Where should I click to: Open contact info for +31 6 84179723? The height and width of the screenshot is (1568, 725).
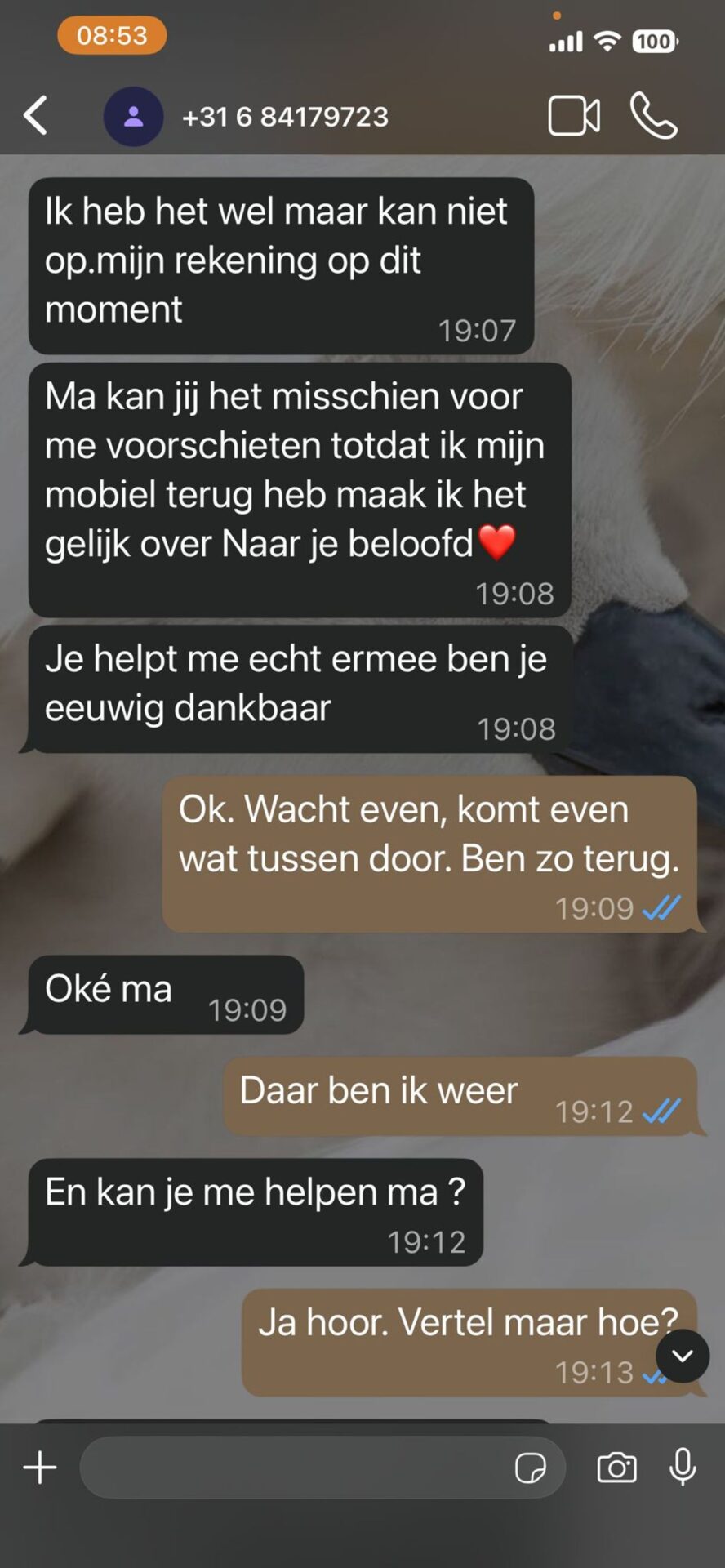click(284, 117)
